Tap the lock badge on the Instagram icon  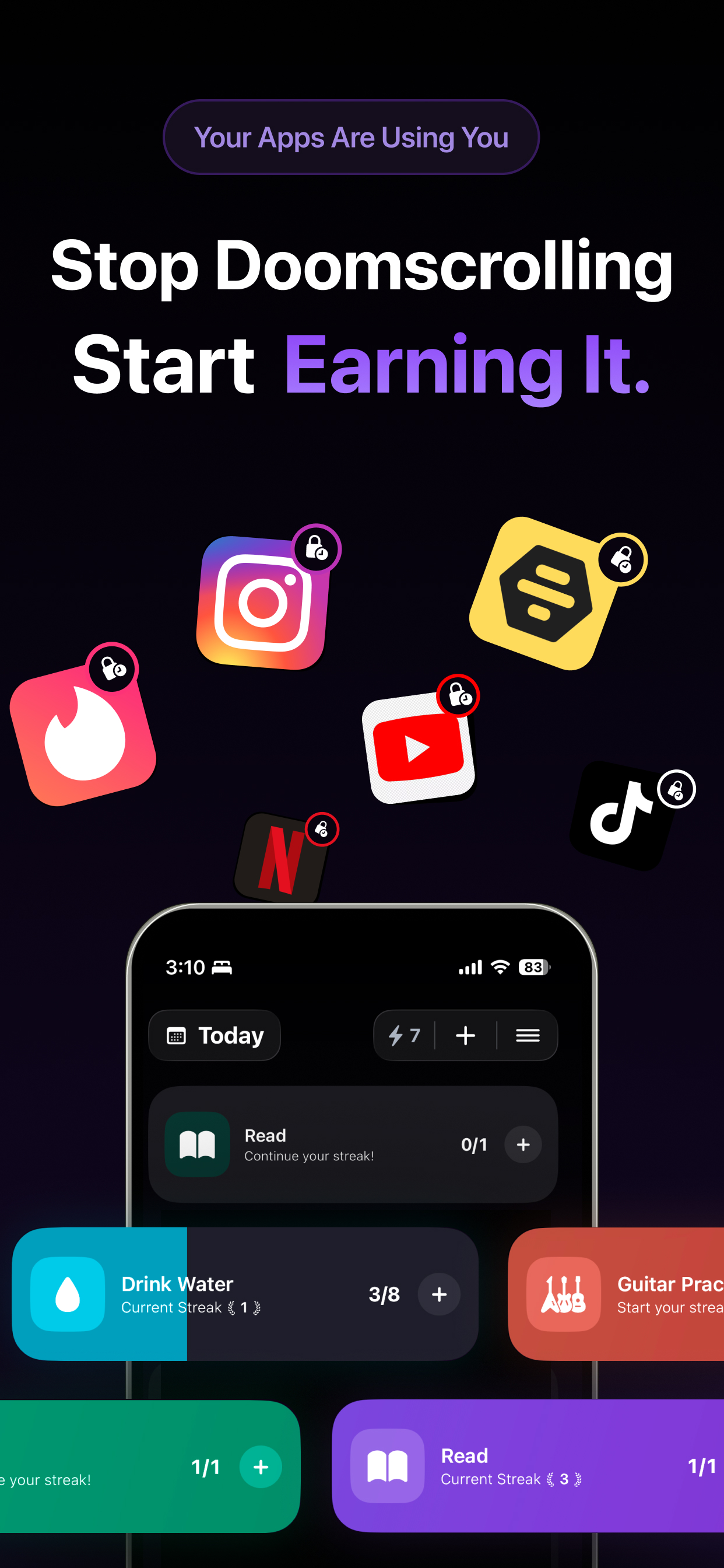318,548
